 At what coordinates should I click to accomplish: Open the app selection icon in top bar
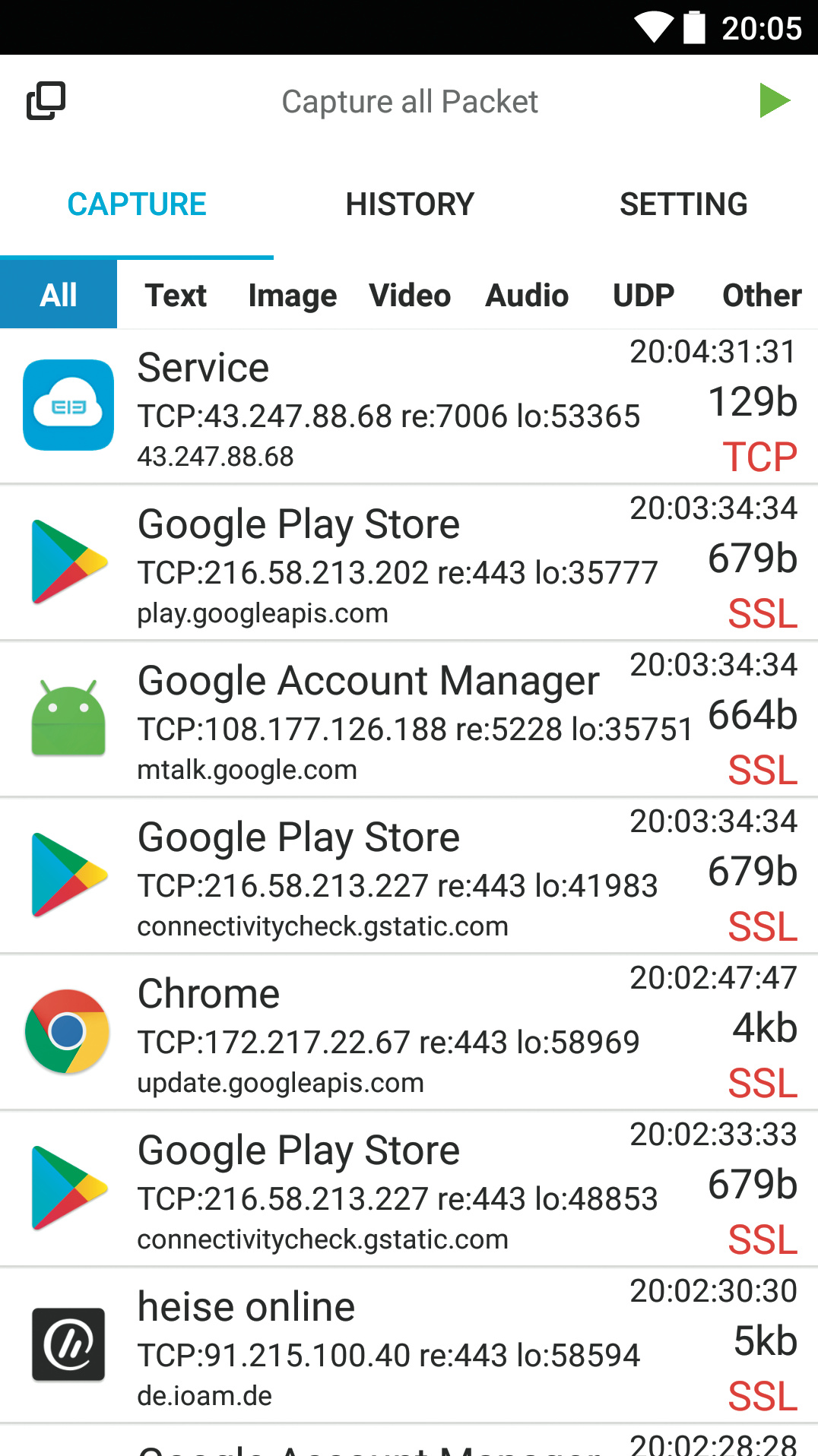coord(46,101)
